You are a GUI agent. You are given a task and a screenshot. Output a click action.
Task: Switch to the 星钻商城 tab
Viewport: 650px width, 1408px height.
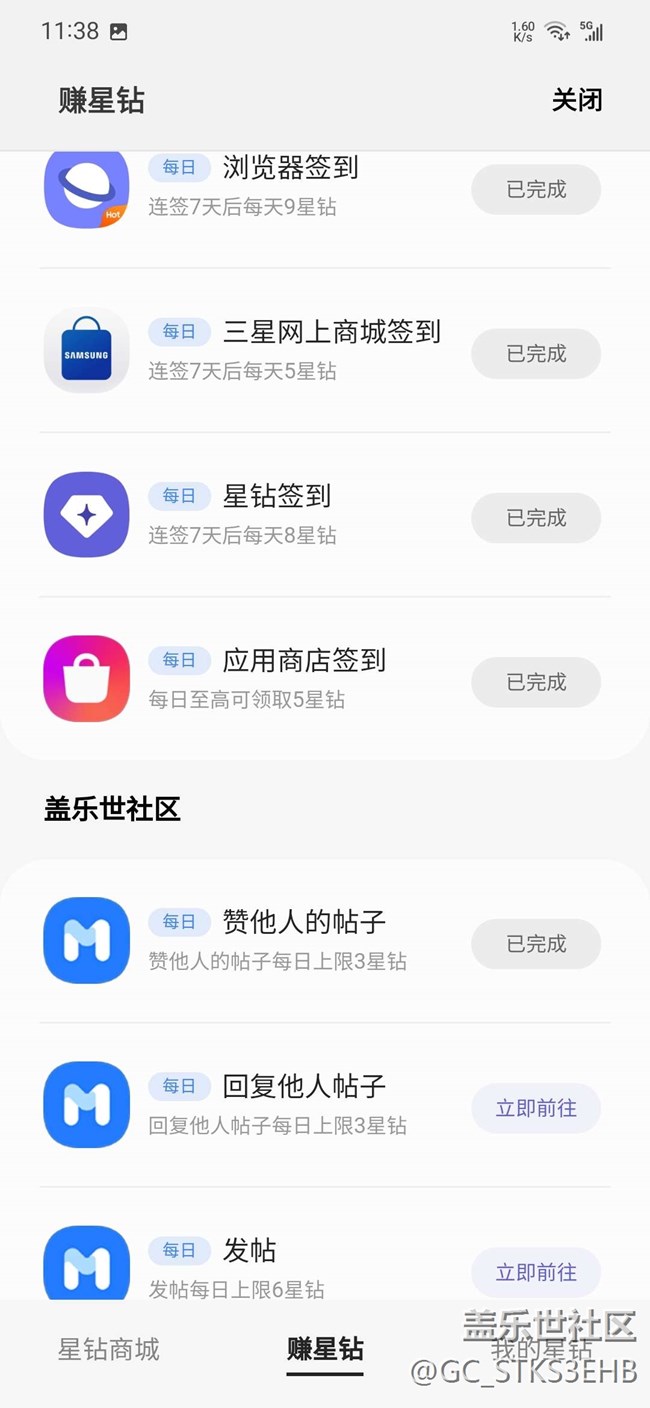pos(108,1350)
